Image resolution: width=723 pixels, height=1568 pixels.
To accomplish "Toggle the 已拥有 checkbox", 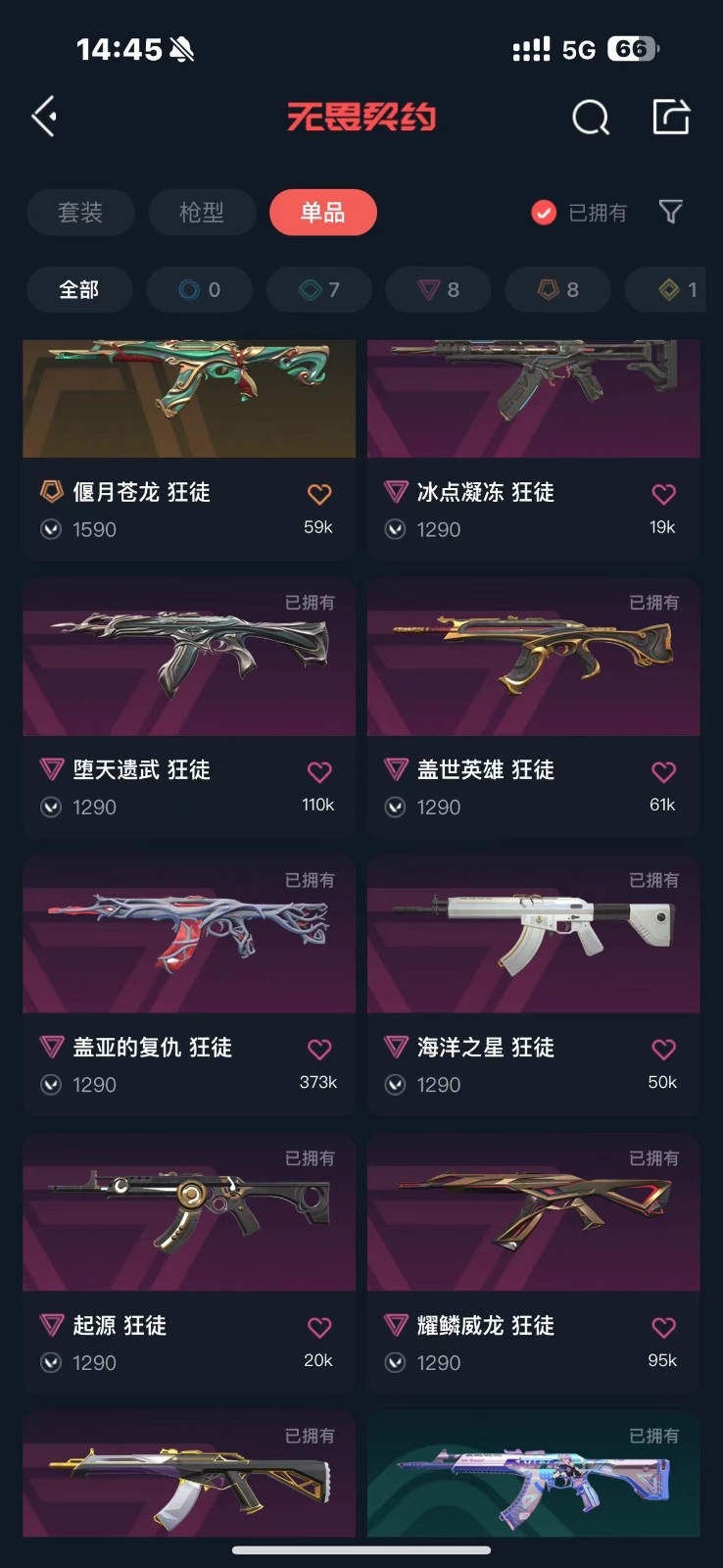I will 544,213.
